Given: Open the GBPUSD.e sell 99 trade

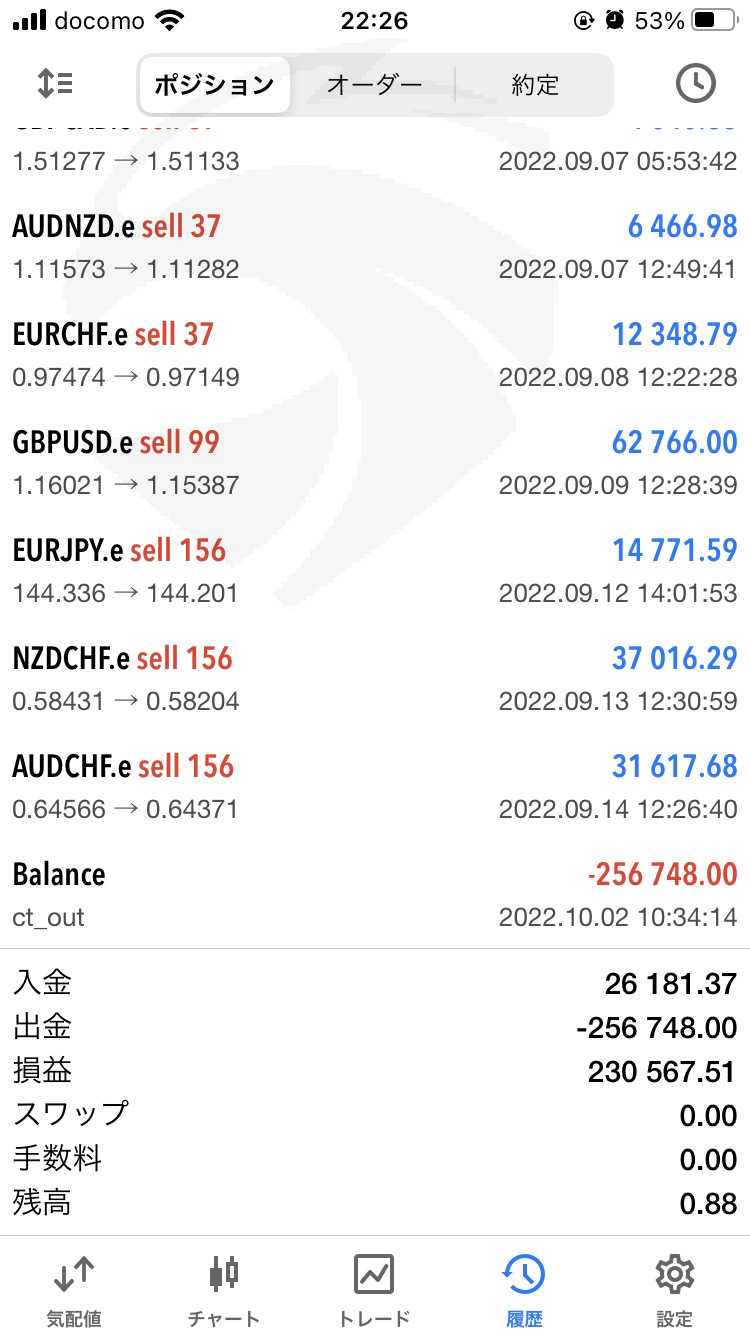Looking at the screenshot, I should click(375, 463).
